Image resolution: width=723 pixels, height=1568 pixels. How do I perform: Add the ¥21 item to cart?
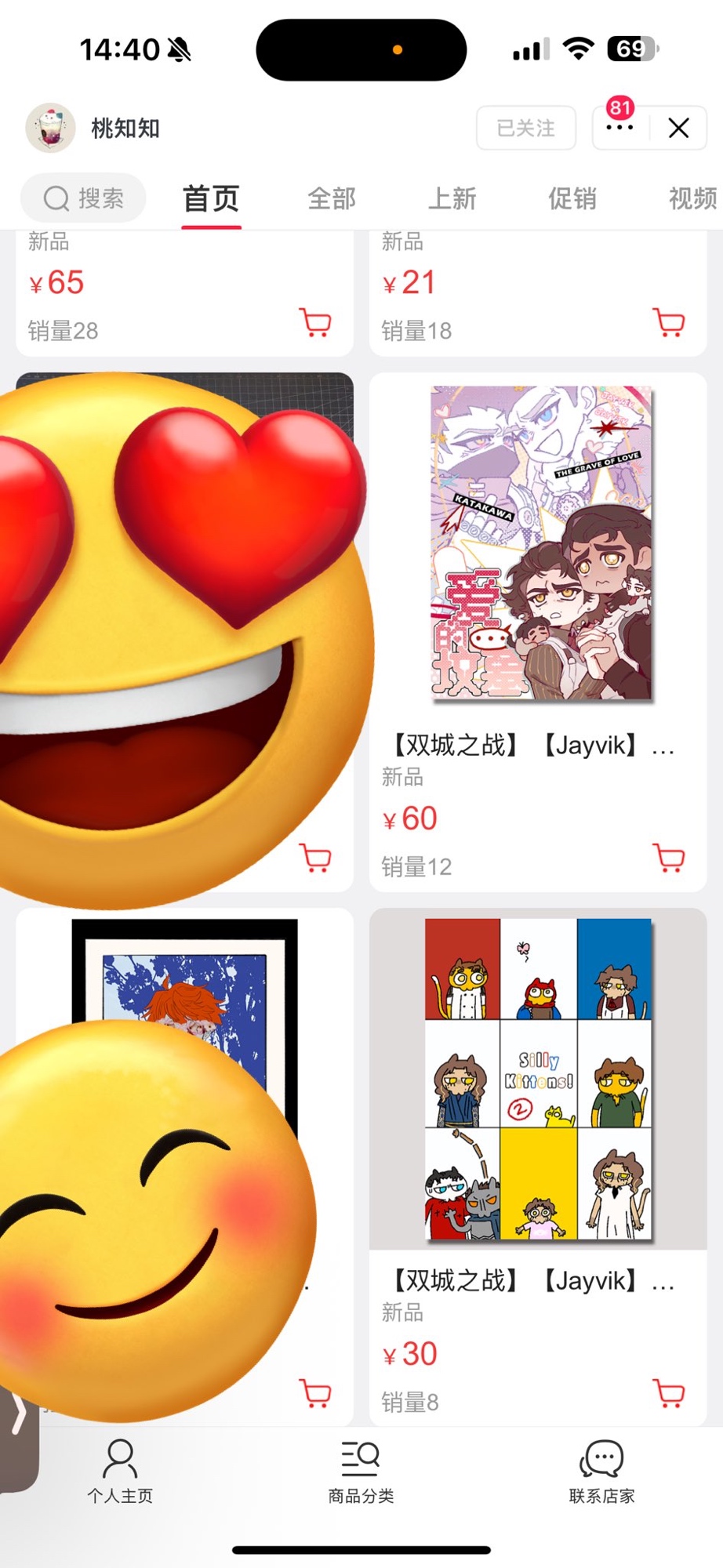[669, 322]
